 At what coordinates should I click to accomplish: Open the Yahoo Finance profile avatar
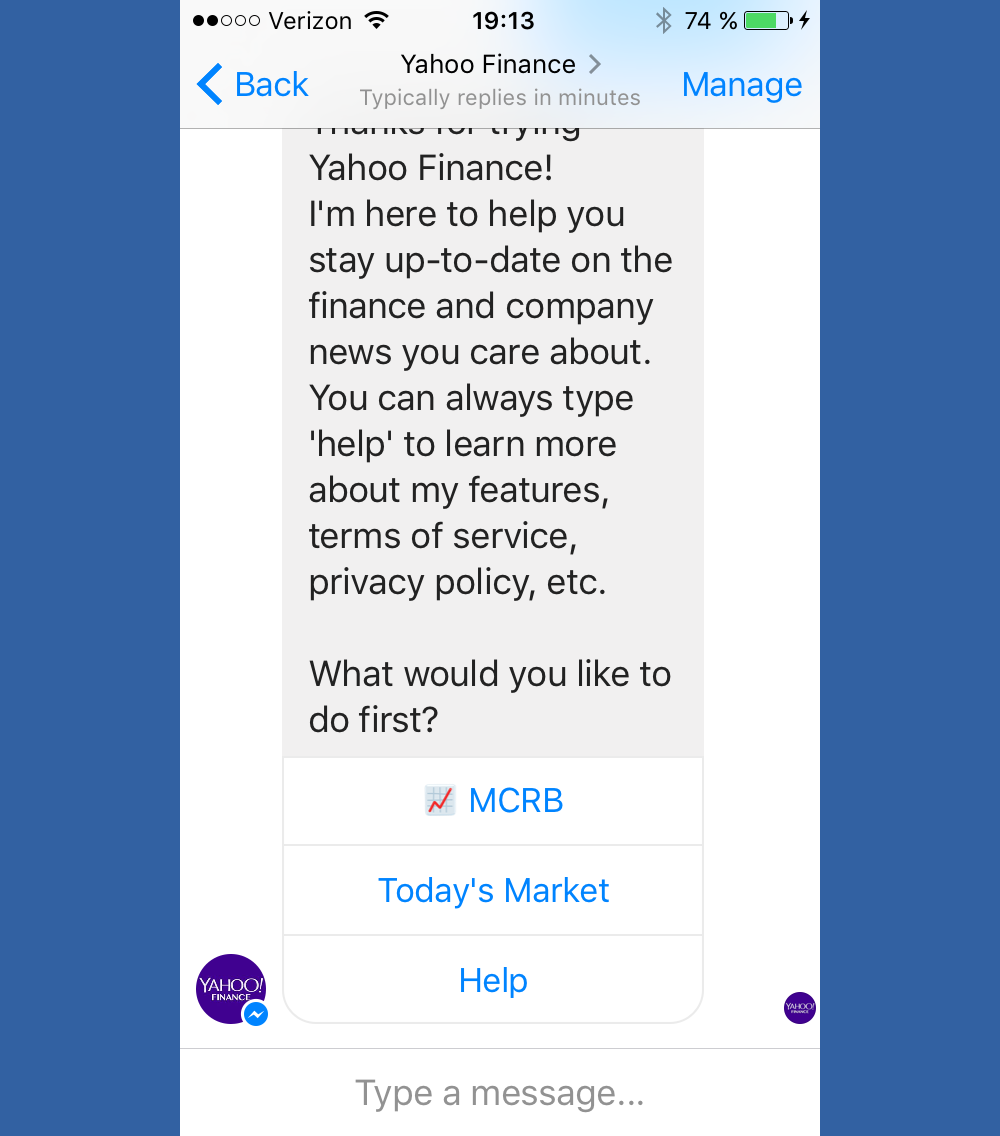pos(231,989)
